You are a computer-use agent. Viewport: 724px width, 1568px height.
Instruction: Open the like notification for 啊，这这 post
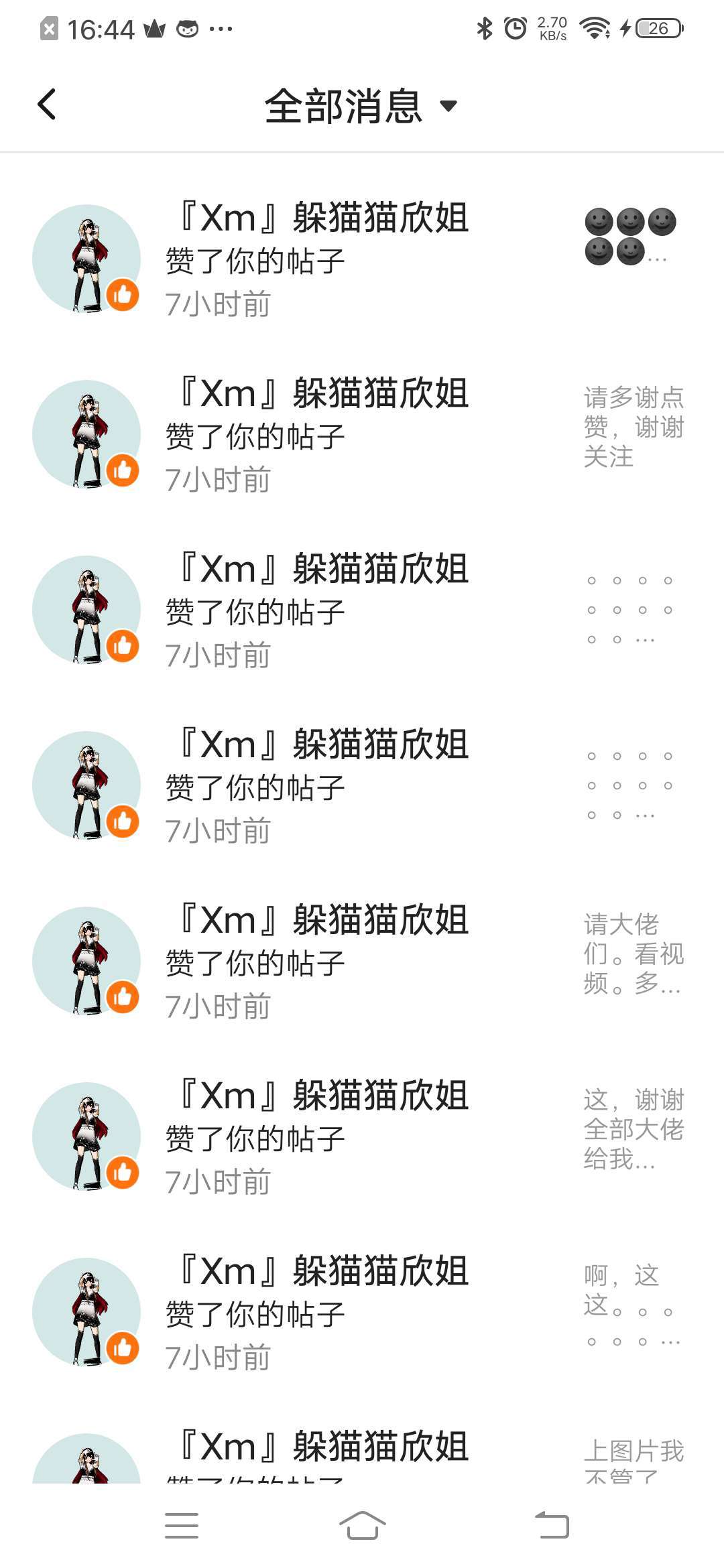(362, 1312)
